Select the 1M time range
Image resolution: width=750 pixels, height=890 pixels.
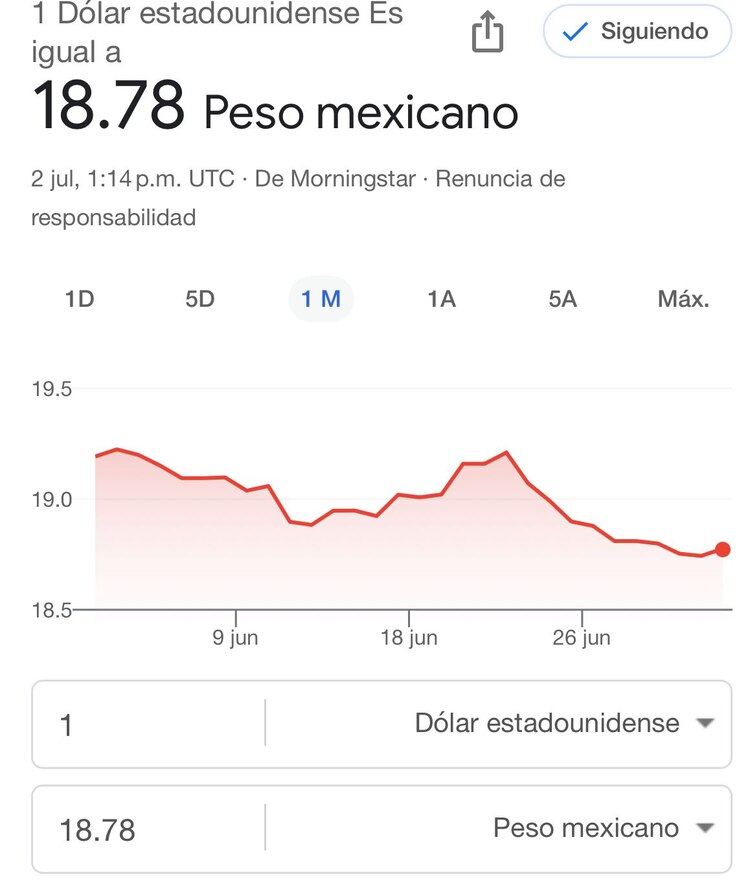click(320, 298)
